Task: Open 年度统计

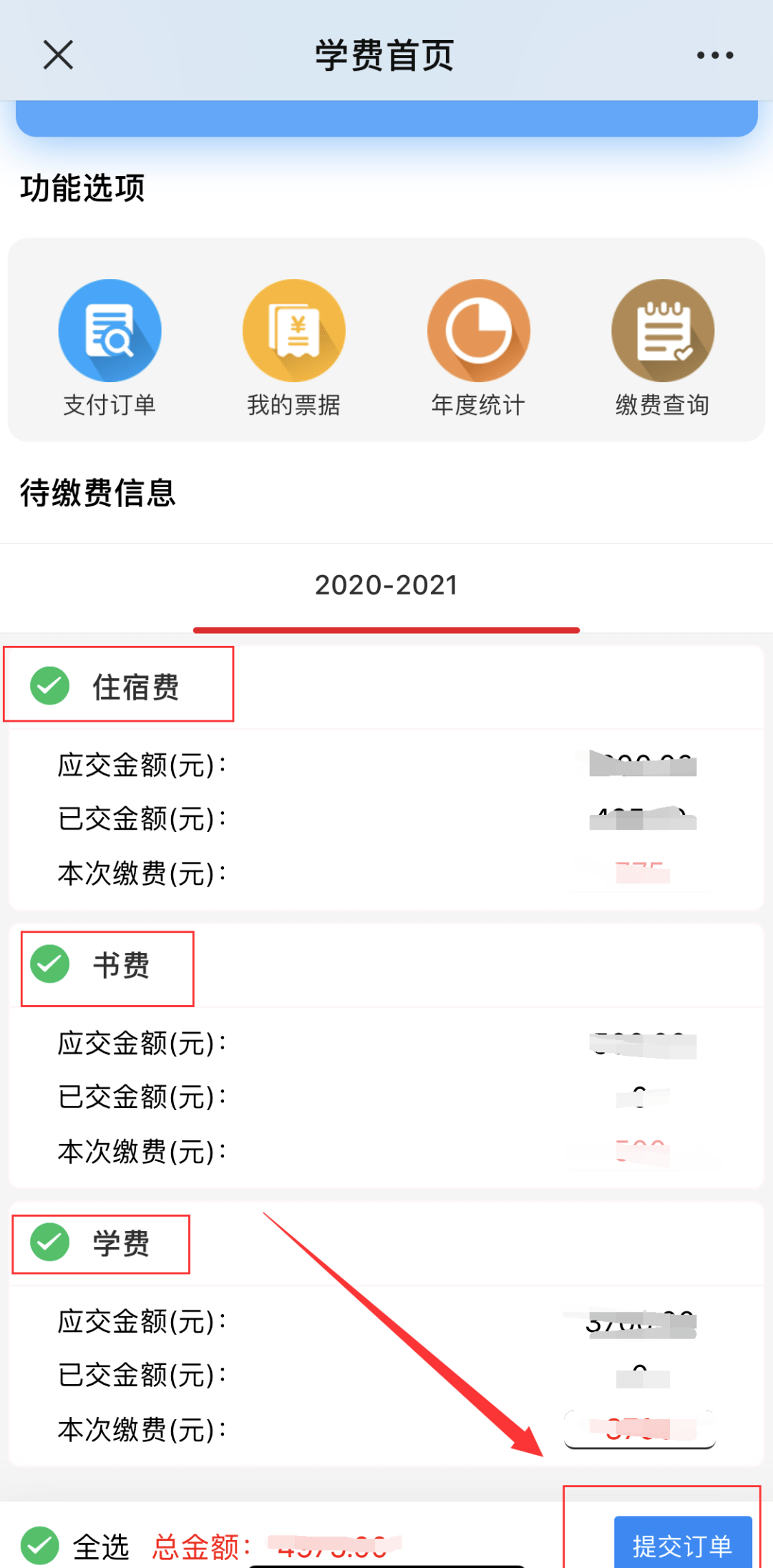Action: [x=478, y=331]
